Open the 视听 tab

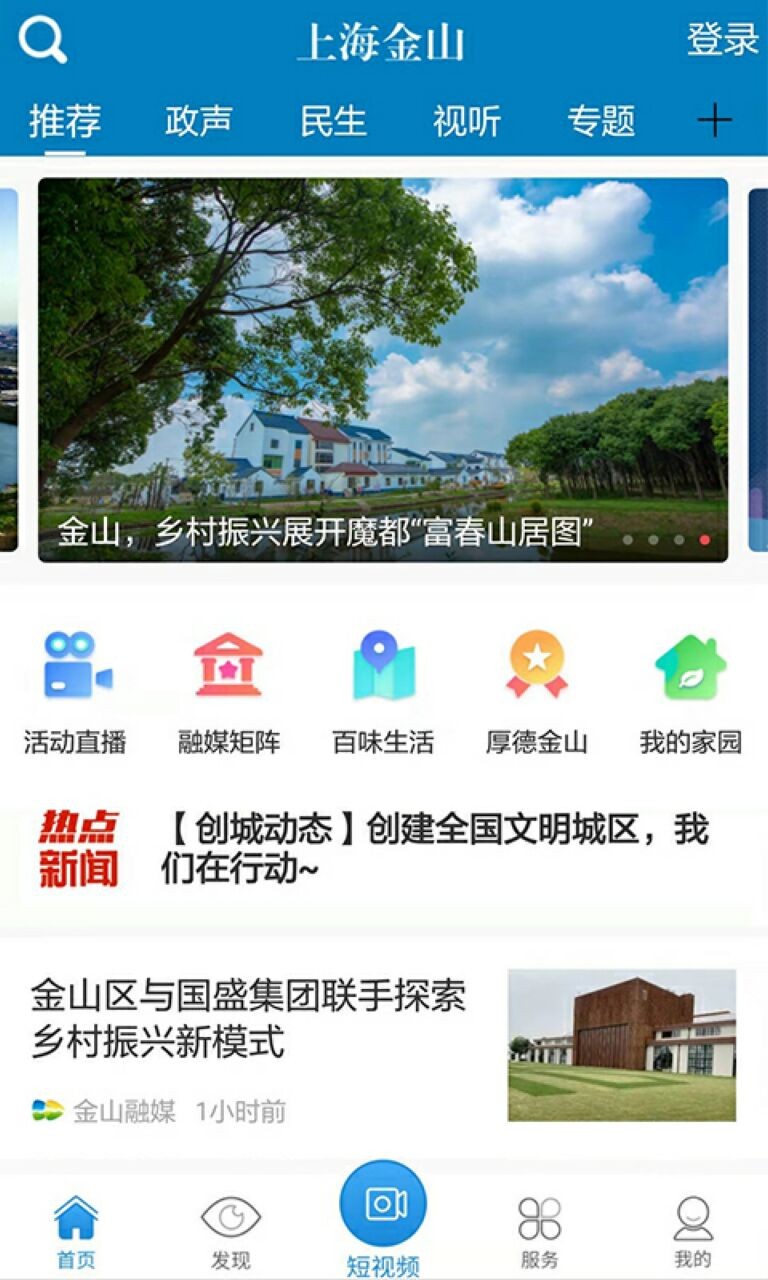coord(467,119)
